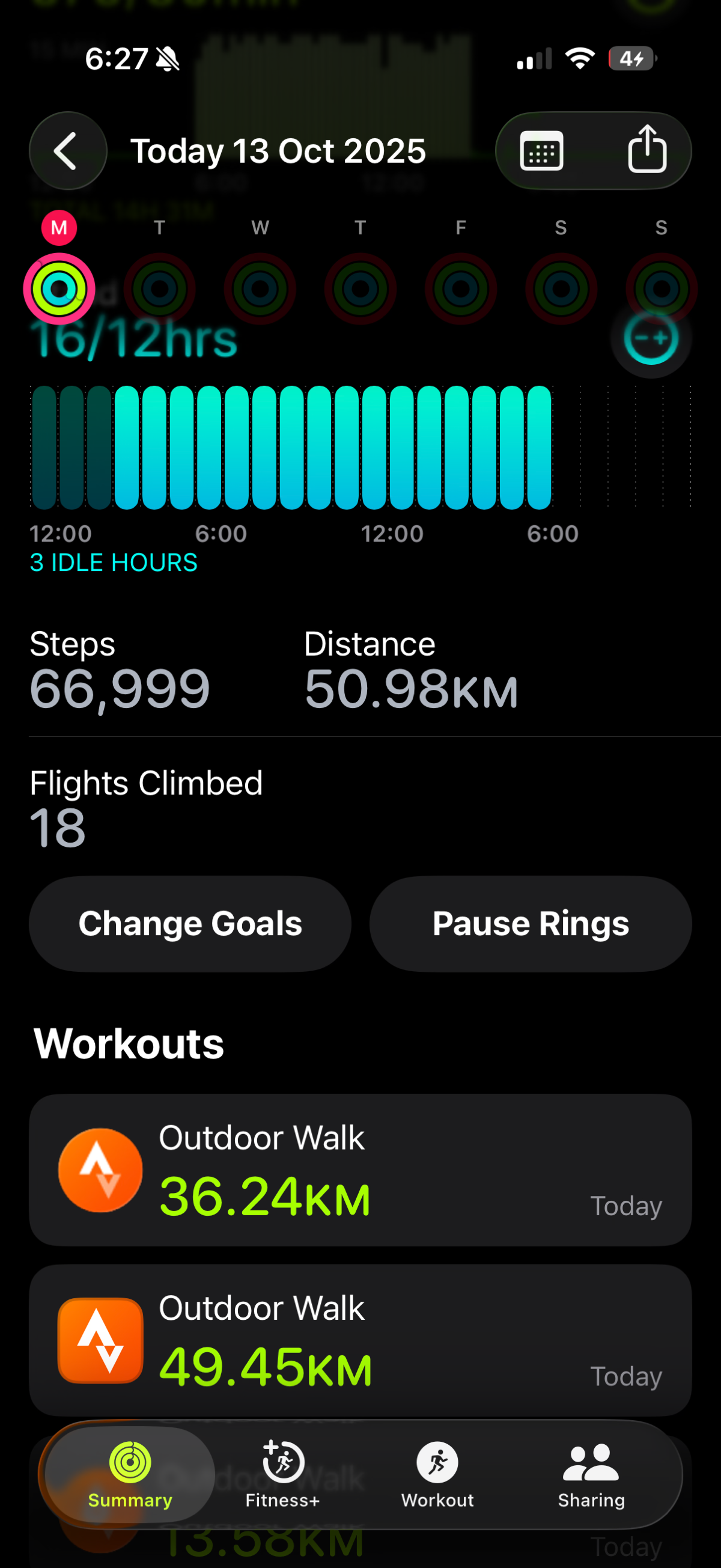The height and width of the screenshot is (1568, 721).
Task: Switch to the Workout tab
Action: [x=437, y=1474]
